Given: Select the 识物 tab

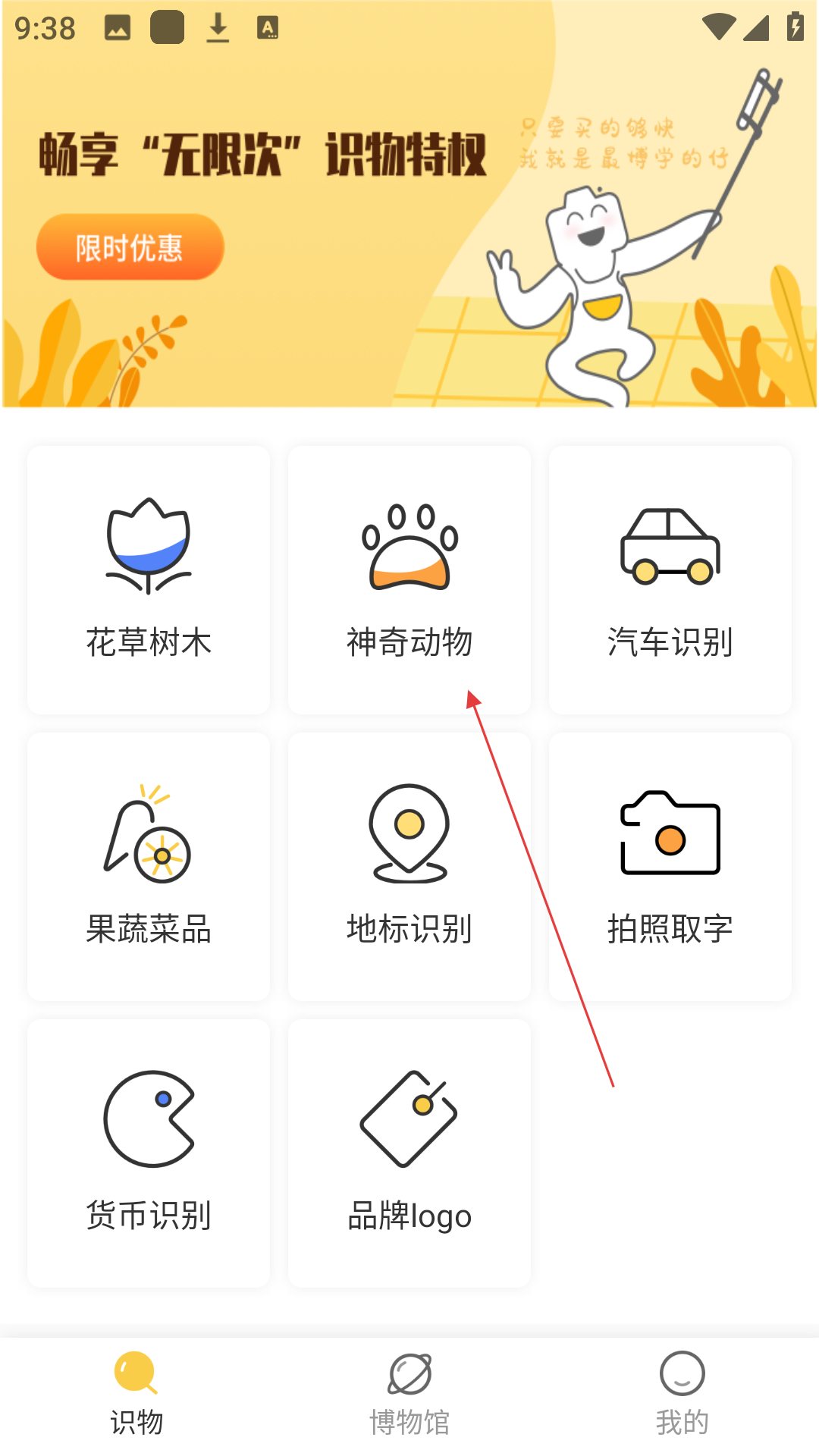Looking at the screenshot, I should 136,1394.
